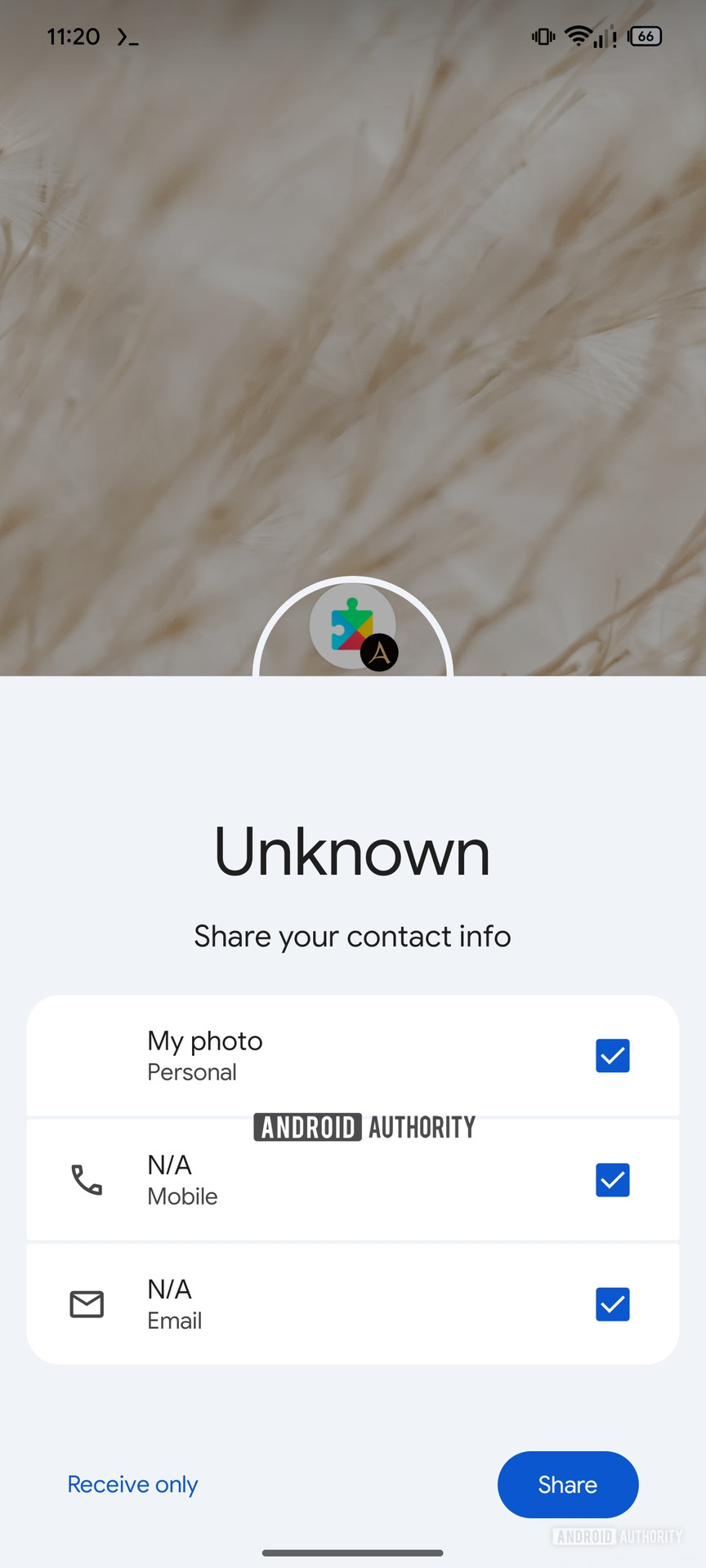Uncheck the My photo checkbox

612,1056
